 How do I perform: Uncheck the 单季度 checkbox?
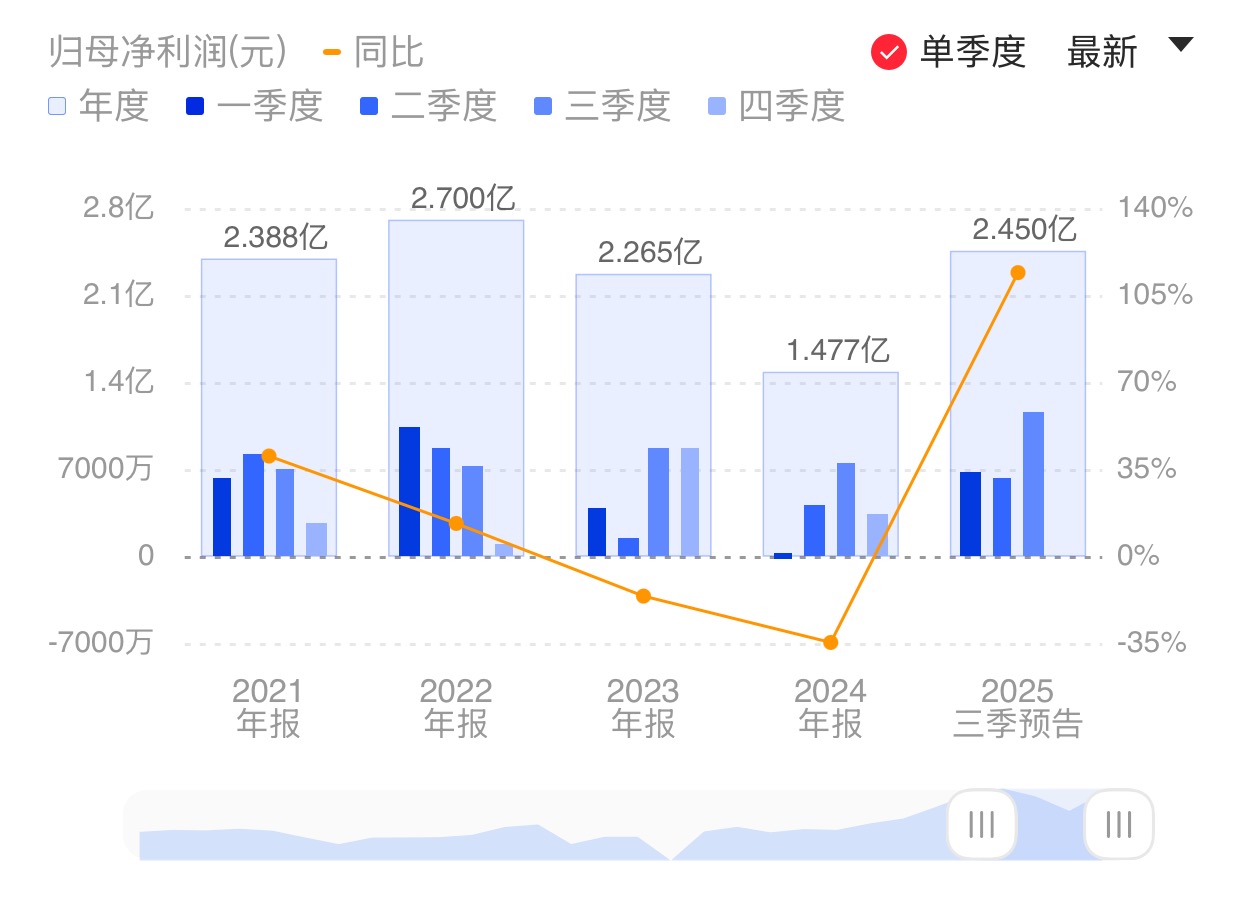pyautogui.click(x=889, y=52)
